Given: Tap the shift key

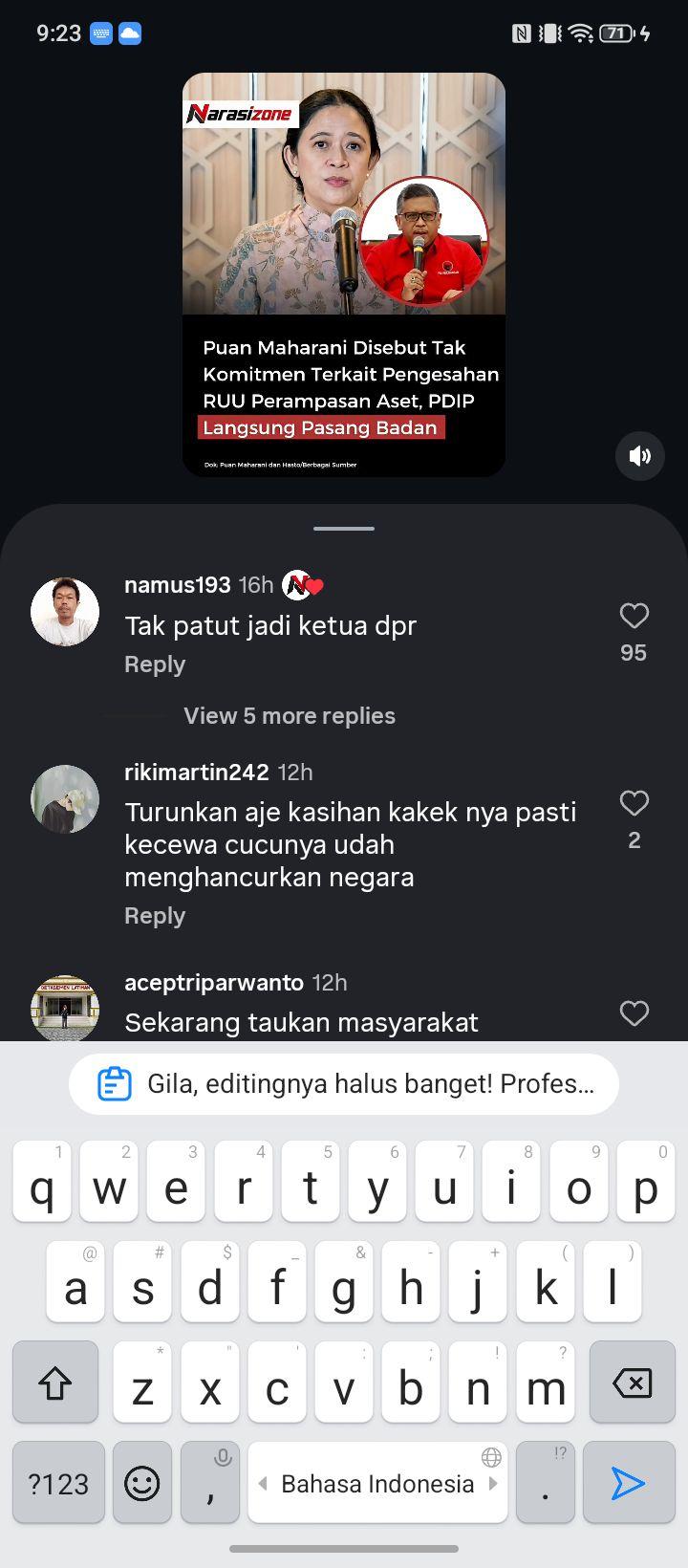Looking at the screenshot, I should pos(55,1383).
